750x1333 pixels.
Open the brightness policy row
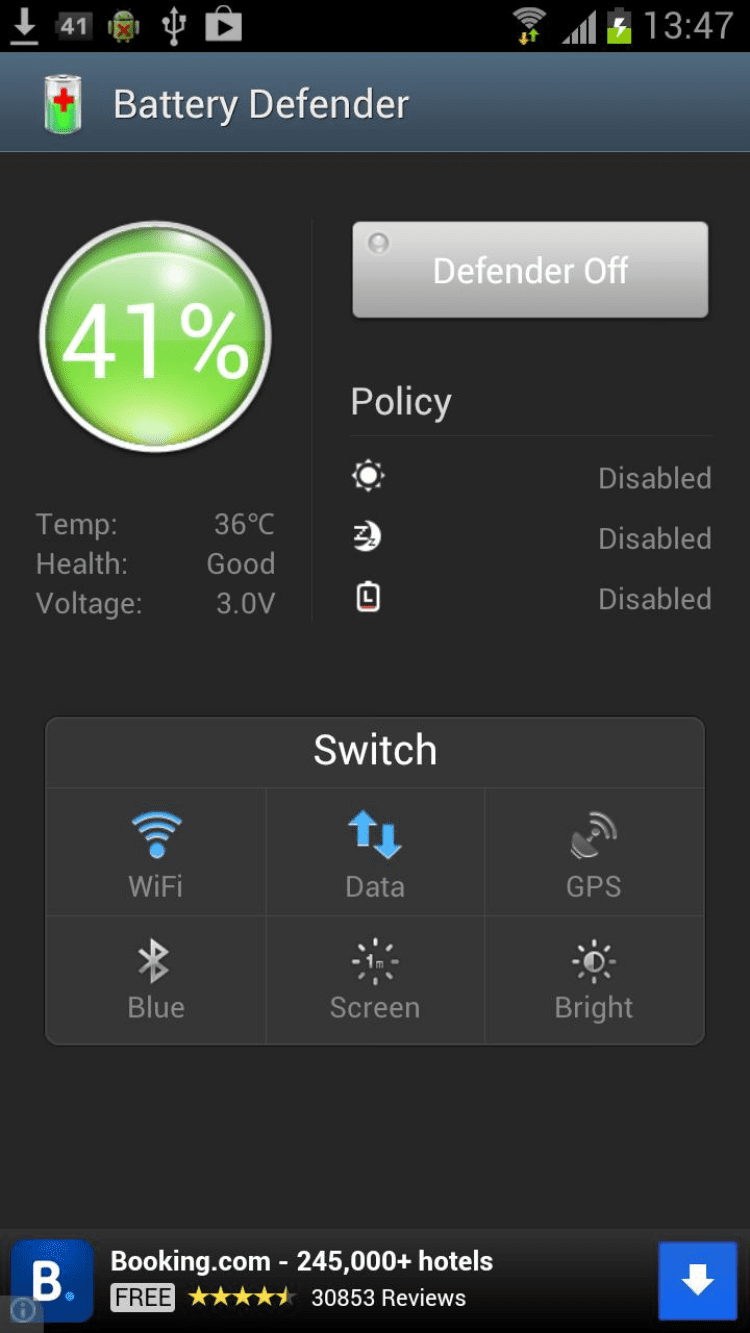(531, 477)
